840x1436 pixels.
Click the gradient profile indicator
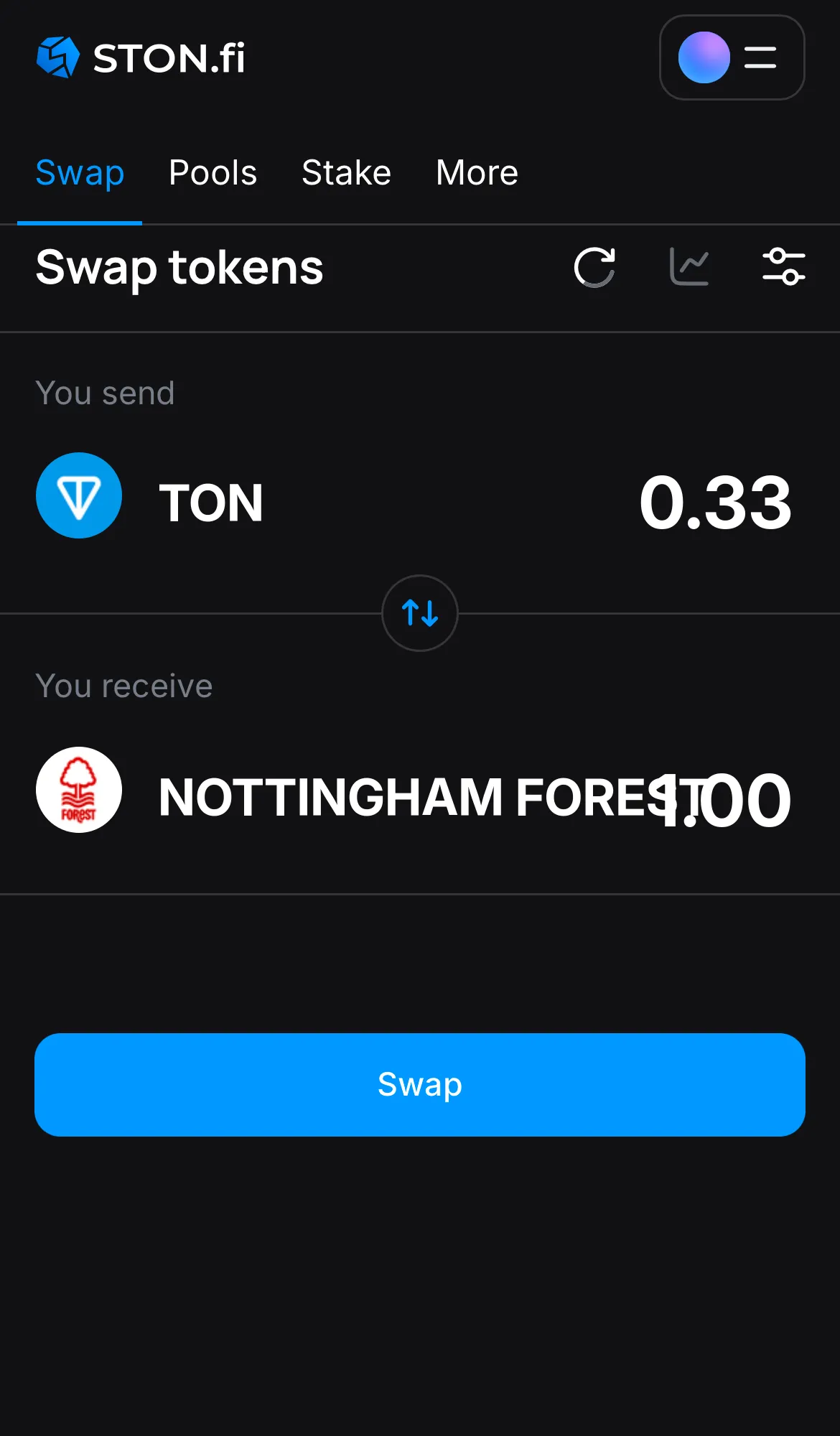pos(703,57)
